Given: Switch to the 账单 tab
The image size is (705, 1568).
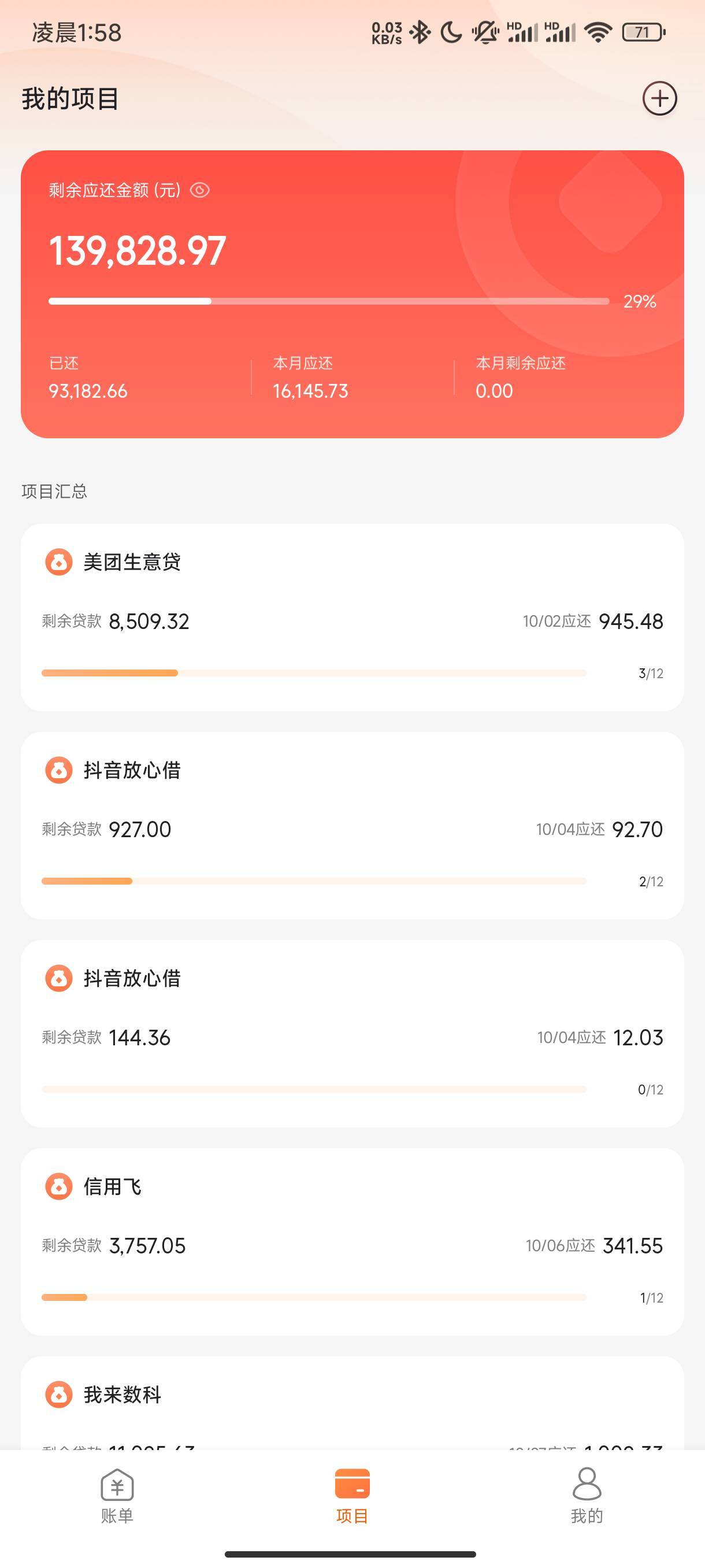Looking at the screenshot, I should 117,1497.
